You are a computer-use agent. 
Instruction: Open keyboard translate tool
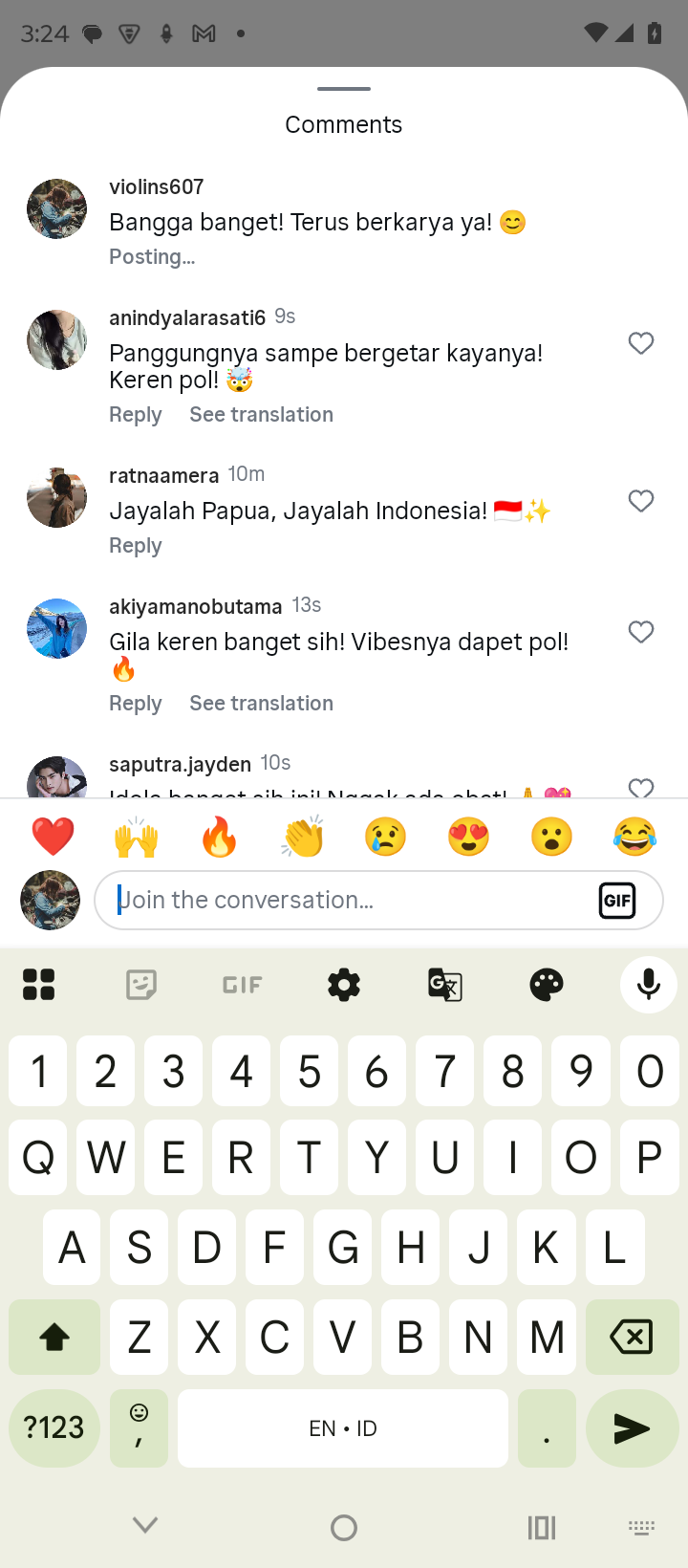tap(445, 984)
